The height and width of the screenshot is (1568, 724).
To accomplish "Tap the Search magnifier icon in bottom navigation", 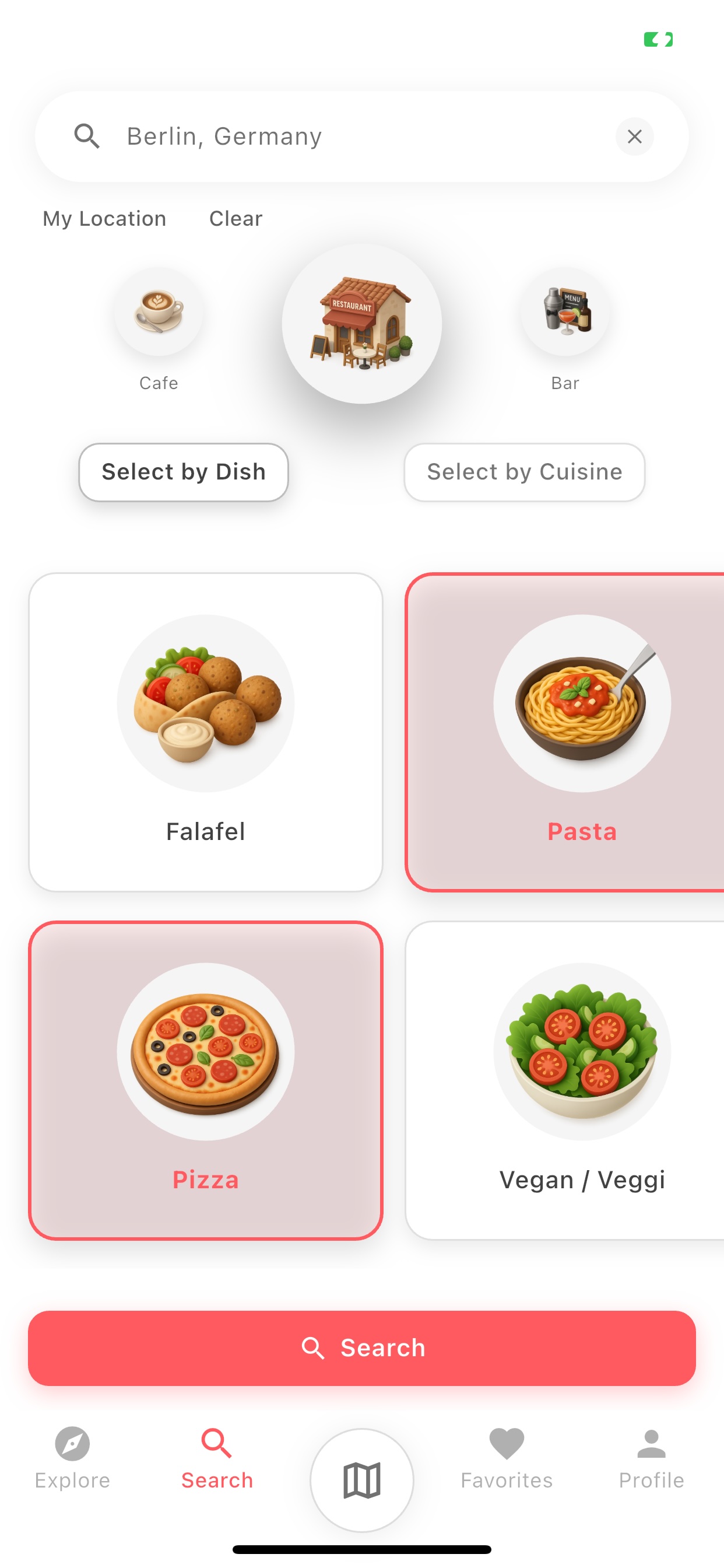I will coord(216,1443).
